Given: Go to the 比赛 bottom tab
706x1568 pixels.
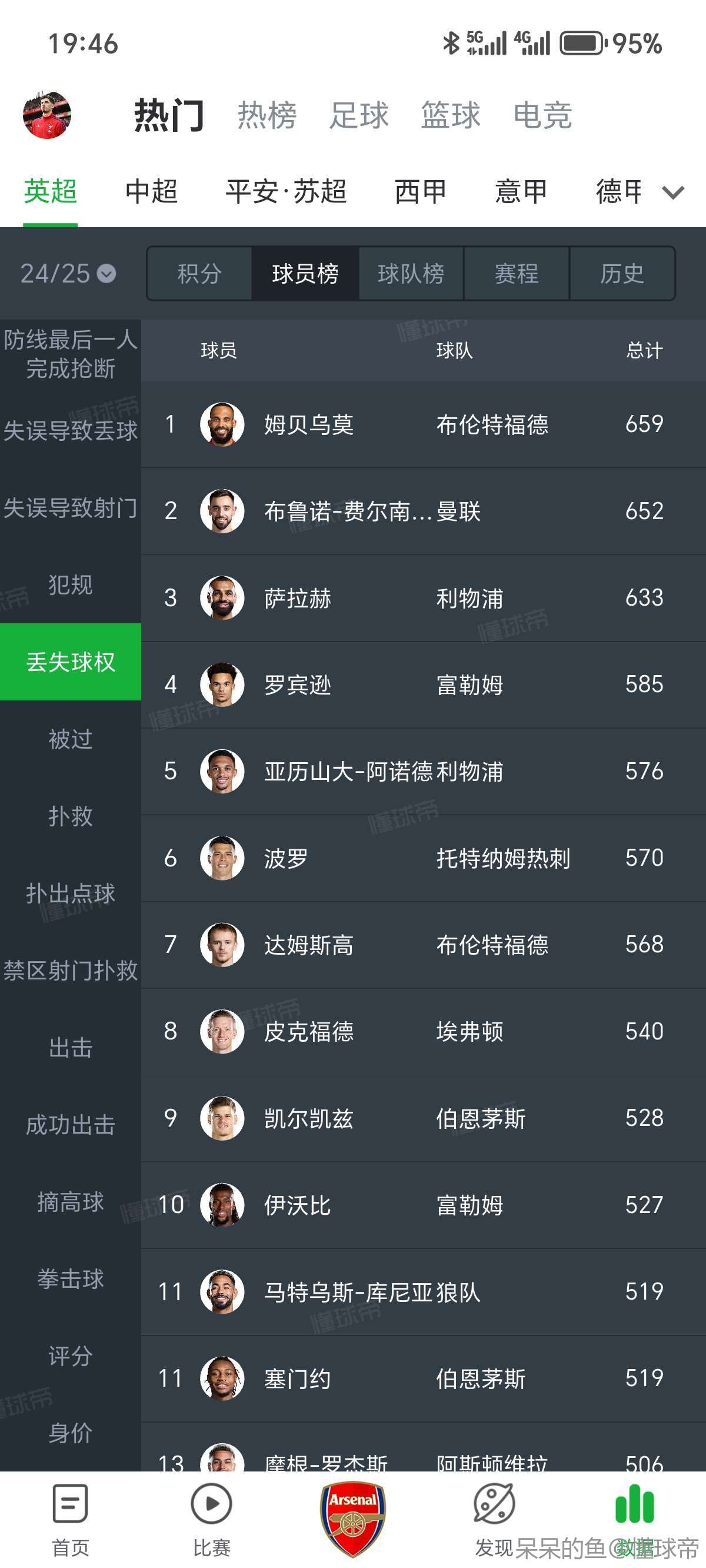Looking at the screenshot, I should (x=212, y=1519).
